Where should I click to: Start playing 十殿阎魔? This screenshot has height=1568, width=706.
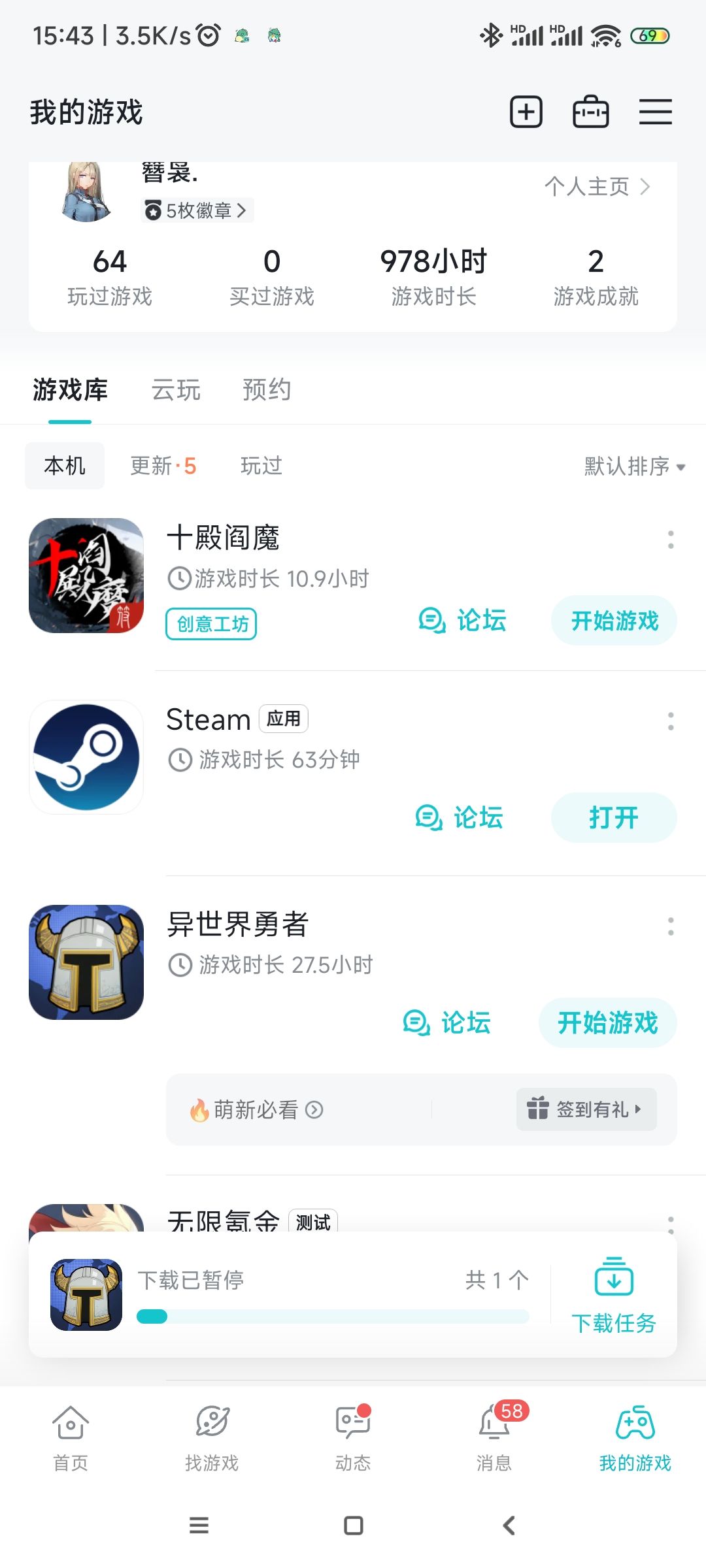(614, 621)
